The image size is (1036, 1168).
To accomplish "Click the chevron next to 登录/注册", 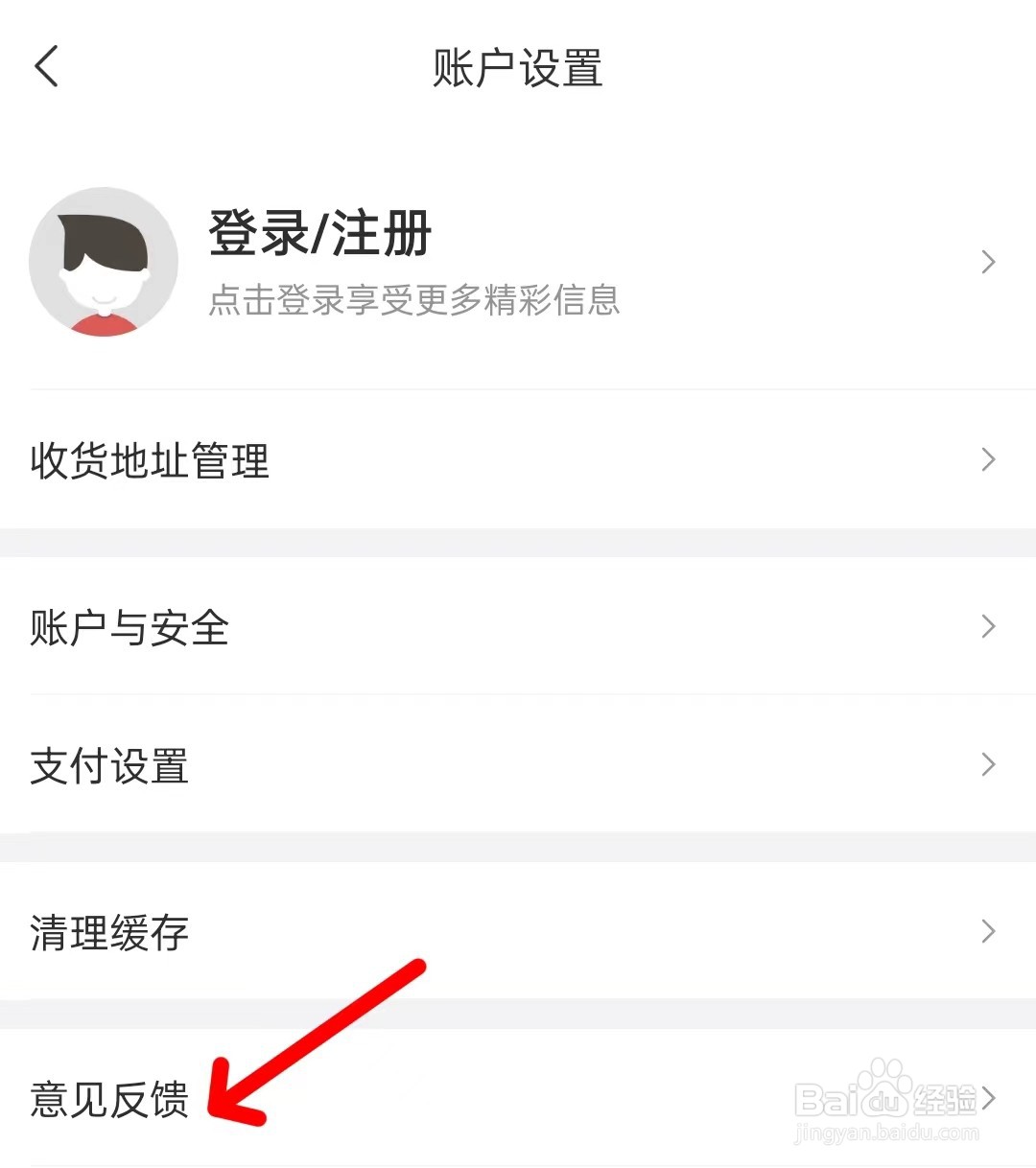I will tap(989, 261).
